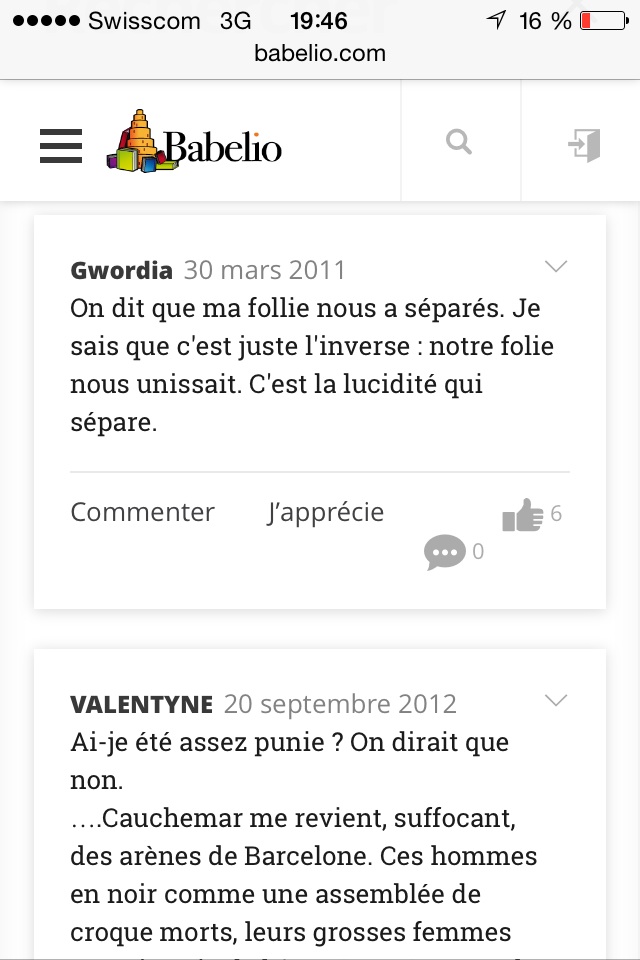The height and width of the screenshot is (960, 640).
Task: Tap the login door icon
Action: coord(584,145)
